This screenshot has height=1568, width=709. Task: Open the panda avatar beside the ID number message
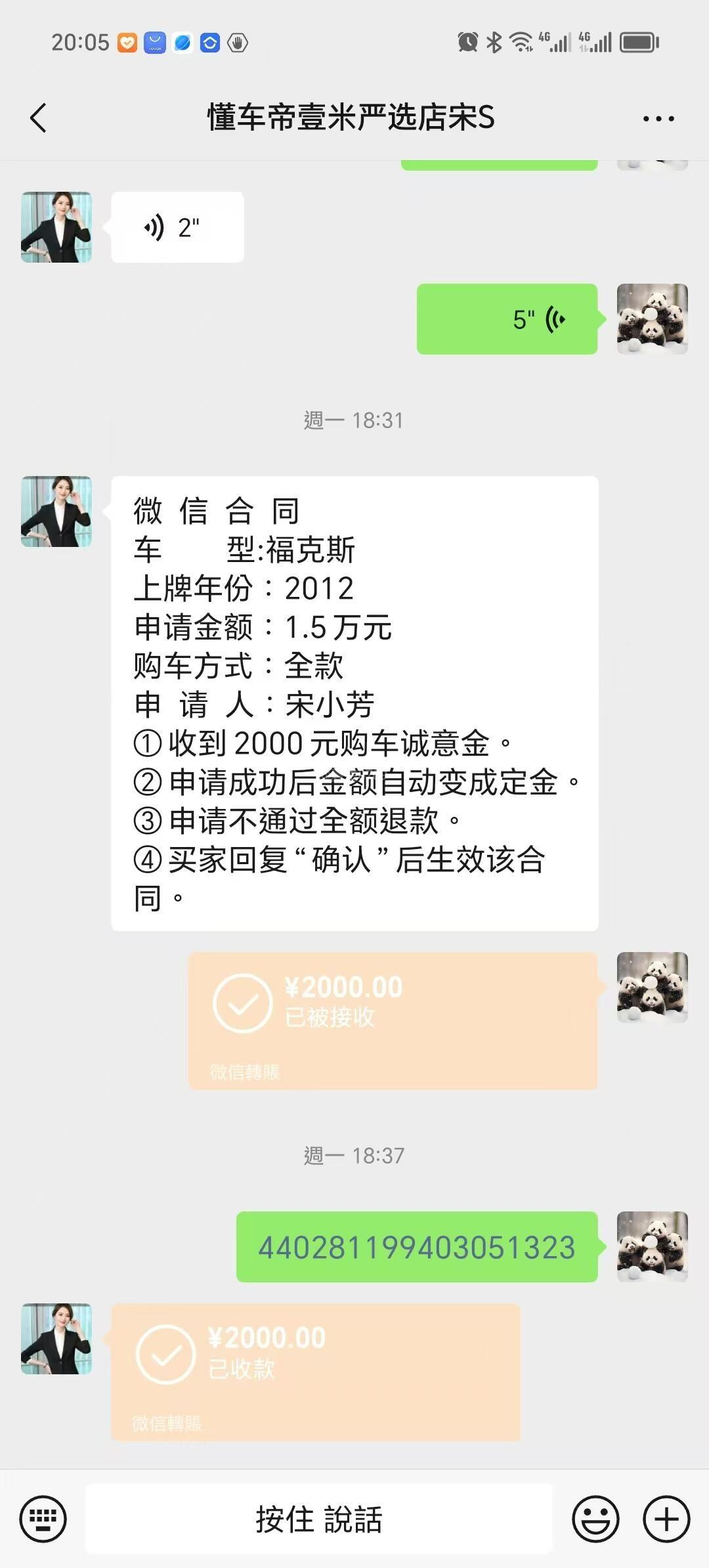pyautogui.click(x=652, y=1246)
